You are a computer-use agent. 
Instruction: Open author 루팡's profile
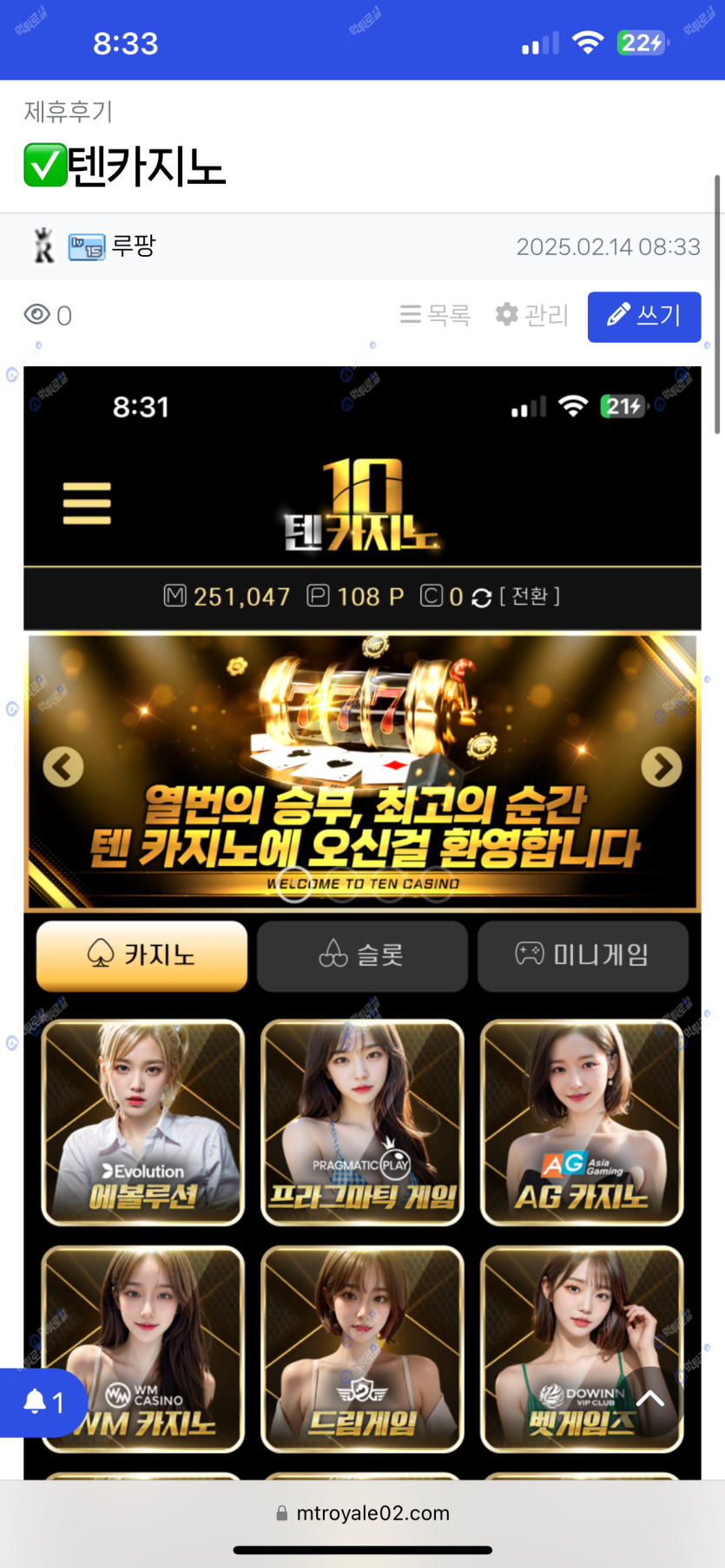133,246
